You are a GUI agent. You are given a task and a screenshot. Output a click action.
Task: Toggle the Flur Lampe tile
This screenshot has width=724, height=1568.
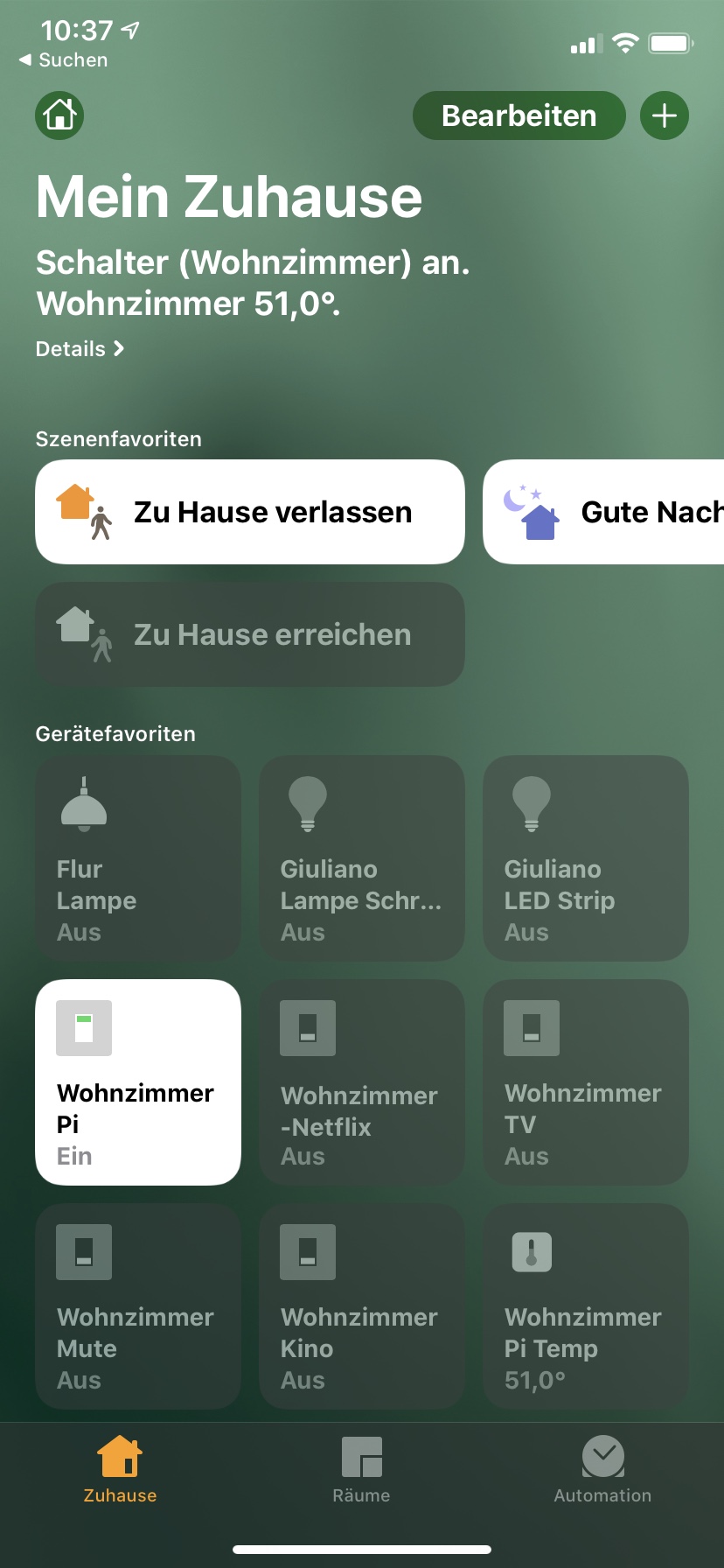(x=138, y=858)
